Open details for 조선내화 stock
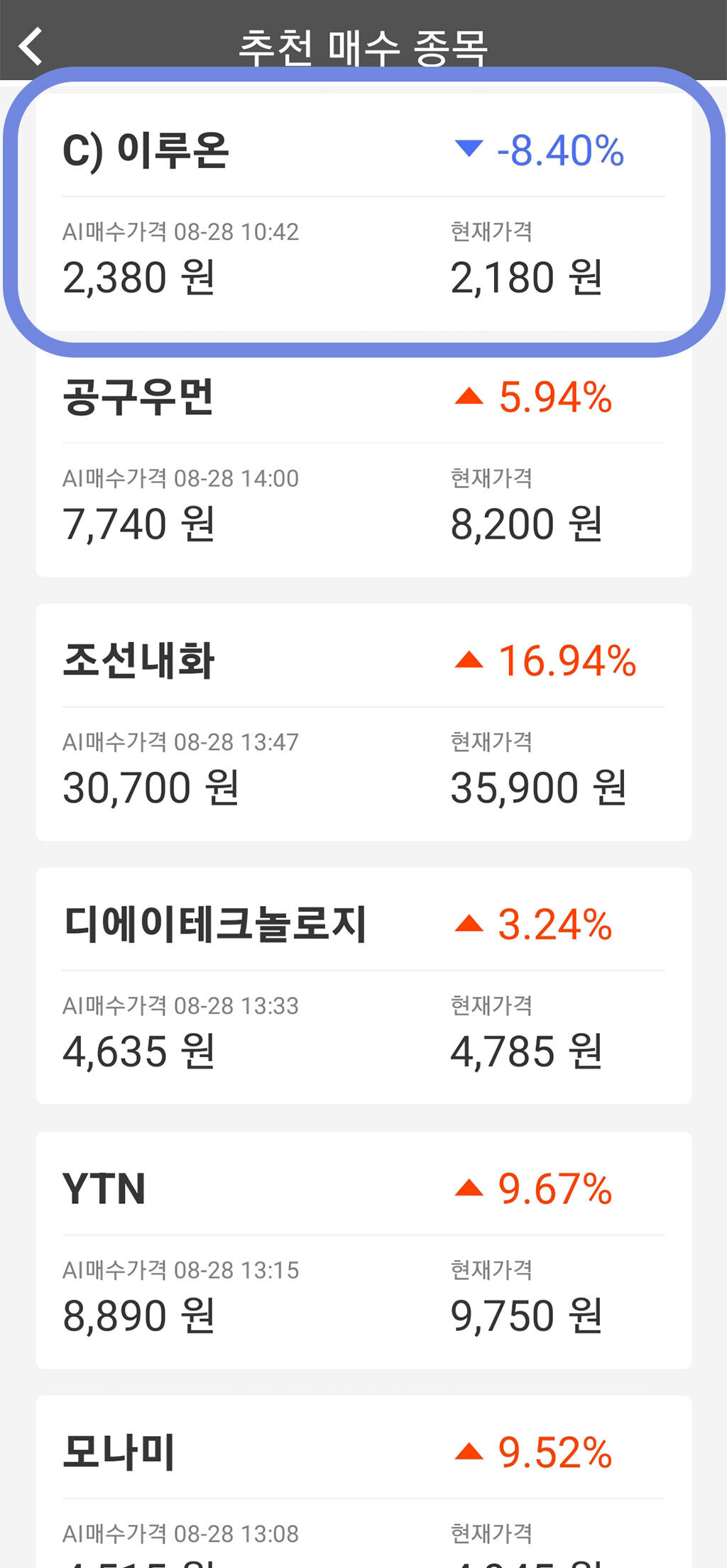 click(363, 724)
